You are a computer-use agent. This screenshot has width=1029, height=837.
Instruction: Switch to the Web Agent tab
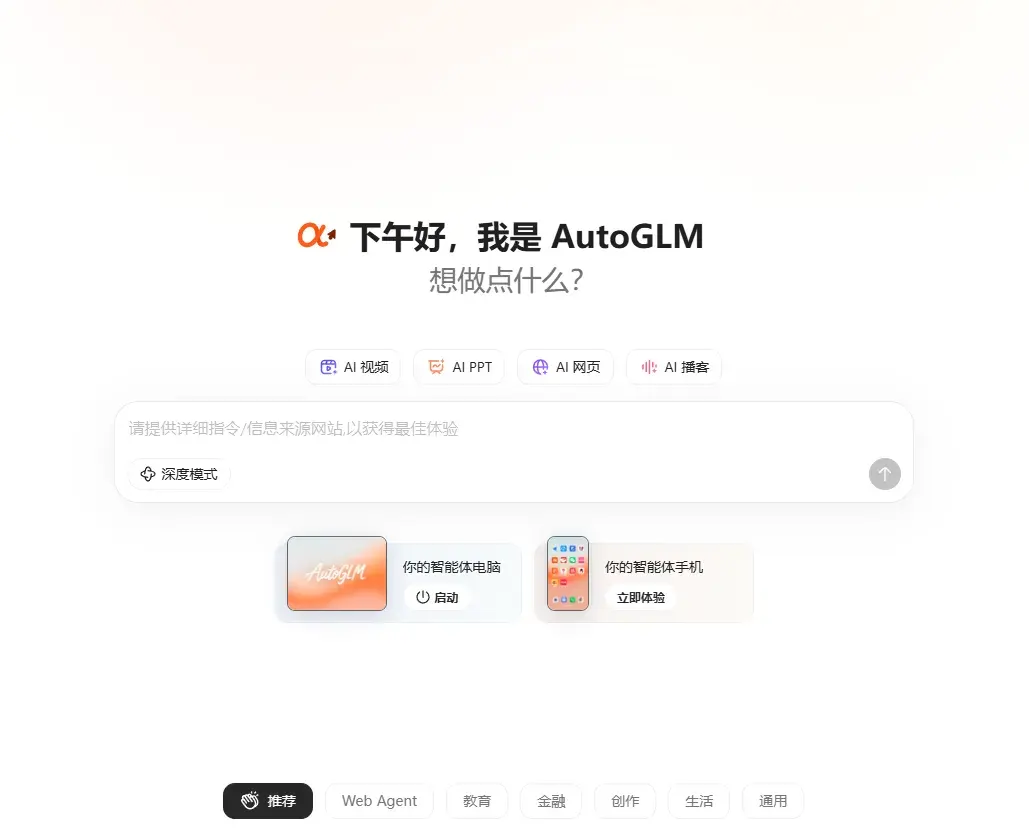(x=379, y=801)
